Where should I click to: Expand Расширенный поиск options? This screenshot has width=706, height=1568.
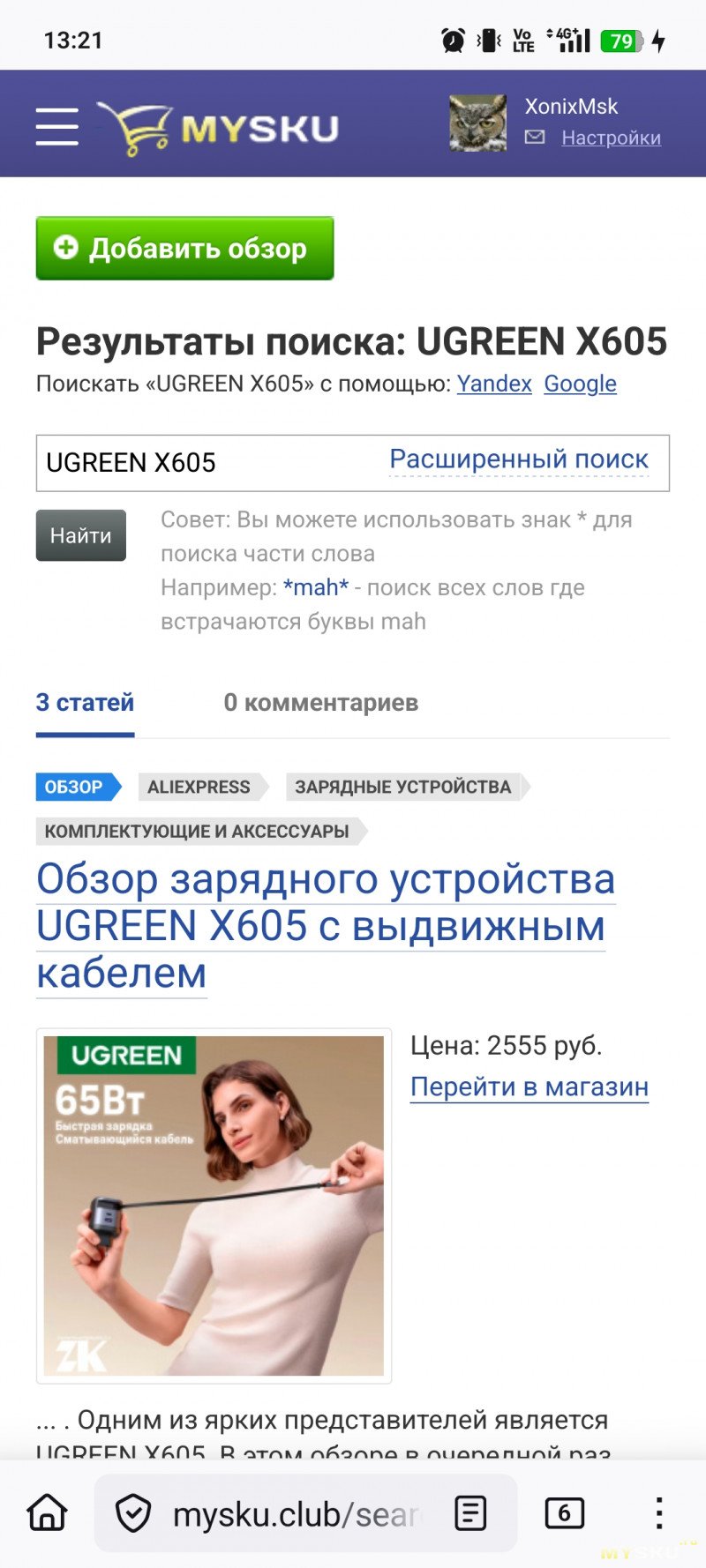pyautogui.click(x=519, y=459)
